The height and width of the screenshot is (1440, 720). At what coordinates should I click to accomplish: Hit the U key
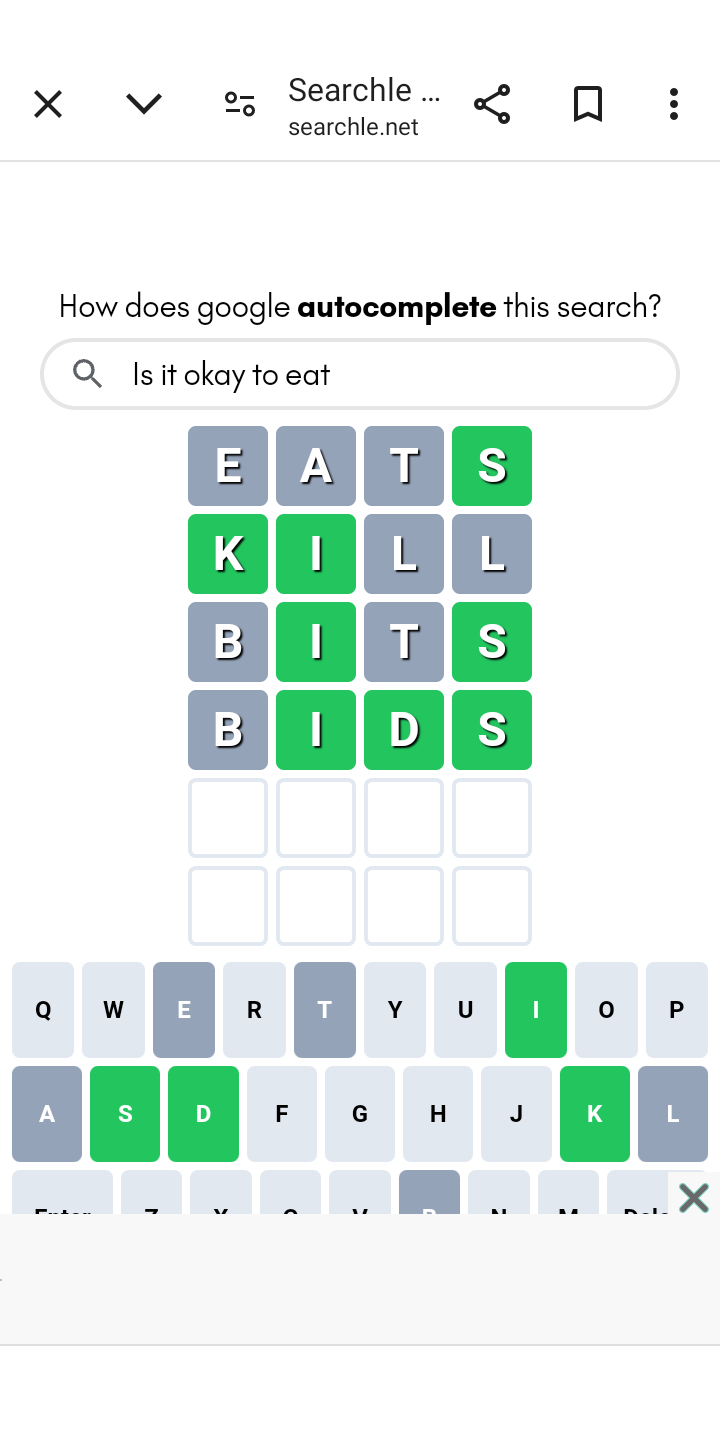pos(465,1010)
